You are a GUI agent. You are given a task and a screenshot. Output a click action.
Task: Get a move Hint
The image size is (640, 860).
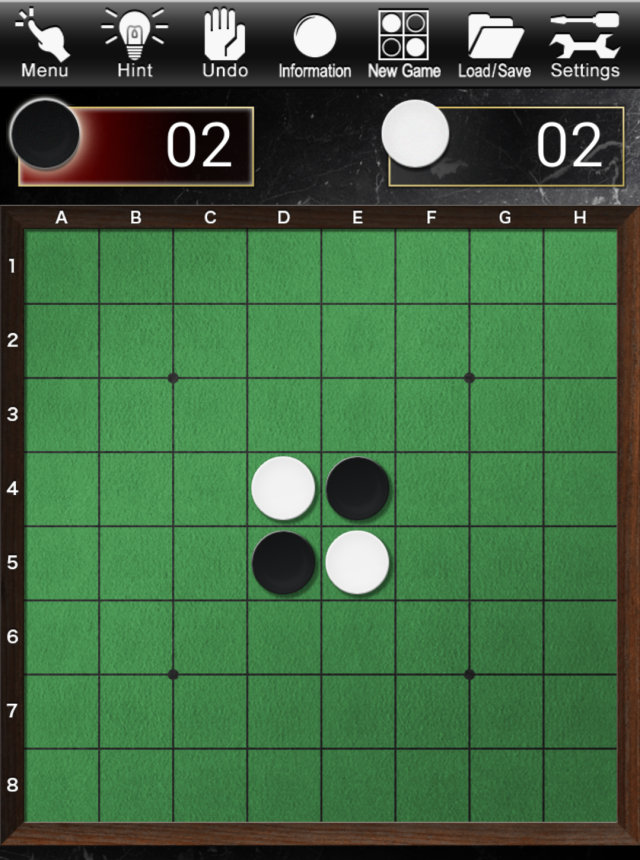click(134, 44)
